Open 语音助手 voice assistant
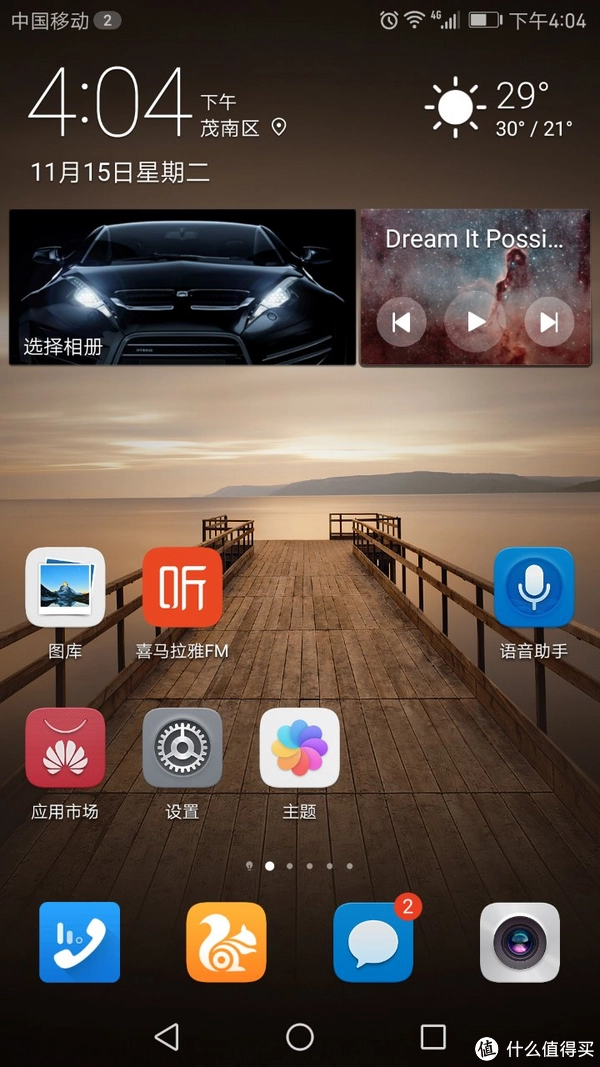 (534, 588)
